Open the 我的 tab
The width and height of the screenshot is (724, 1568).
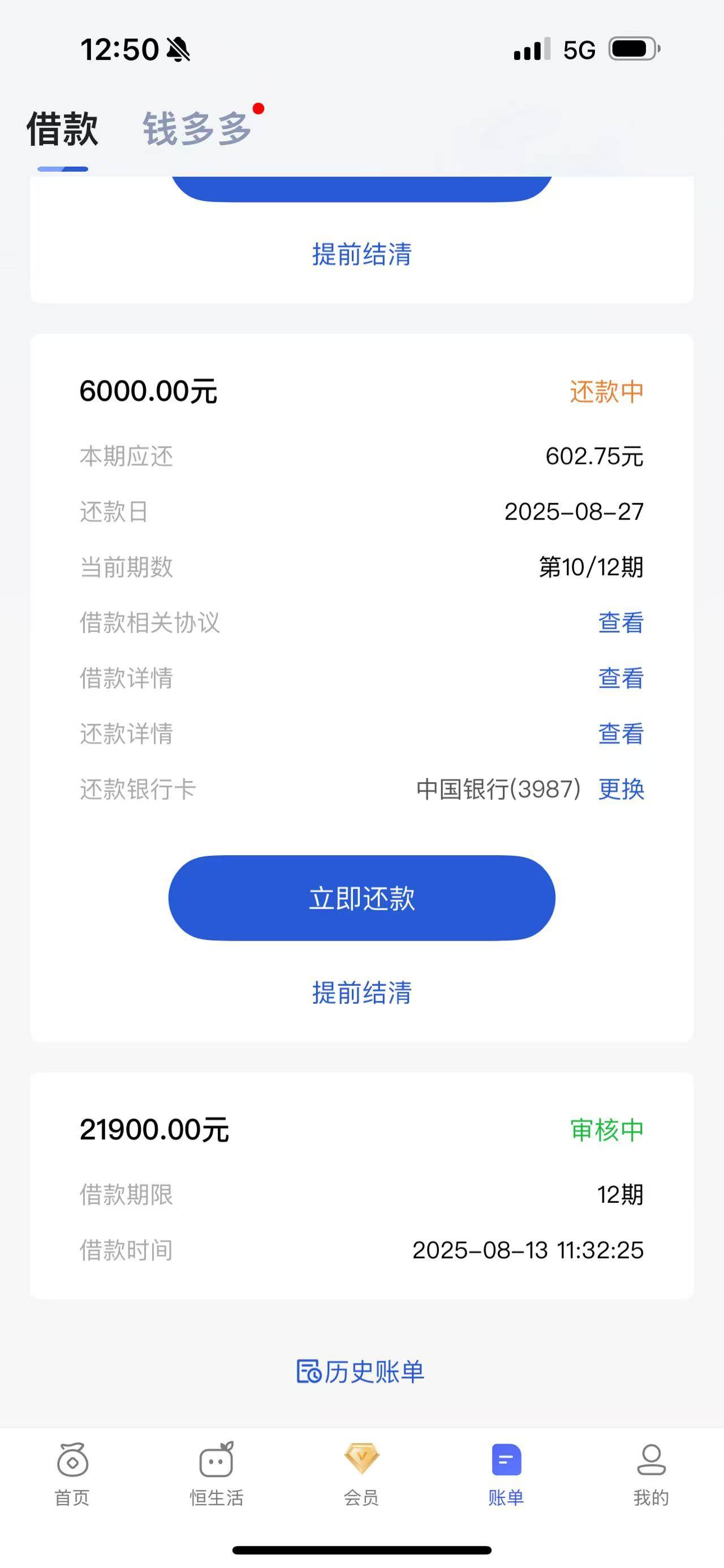[x=651, y=1474]
